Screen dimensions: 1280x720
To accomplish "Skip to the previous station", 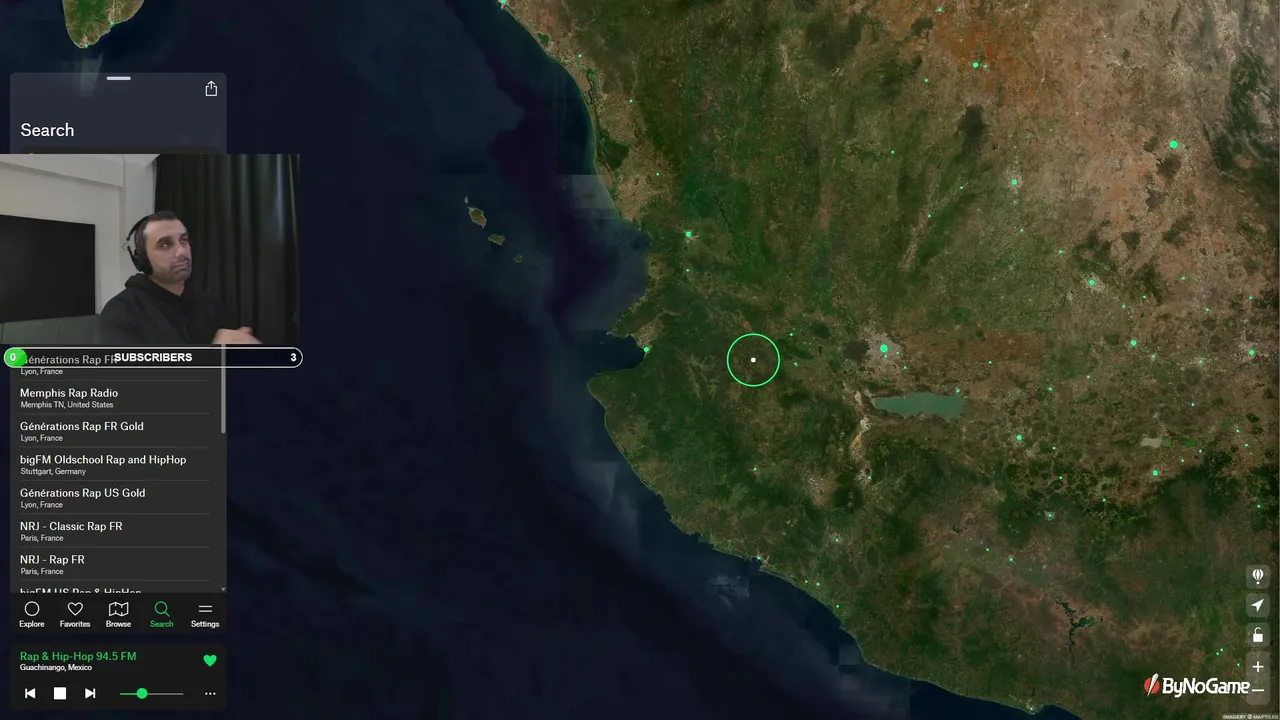I will tap(30, 693).
